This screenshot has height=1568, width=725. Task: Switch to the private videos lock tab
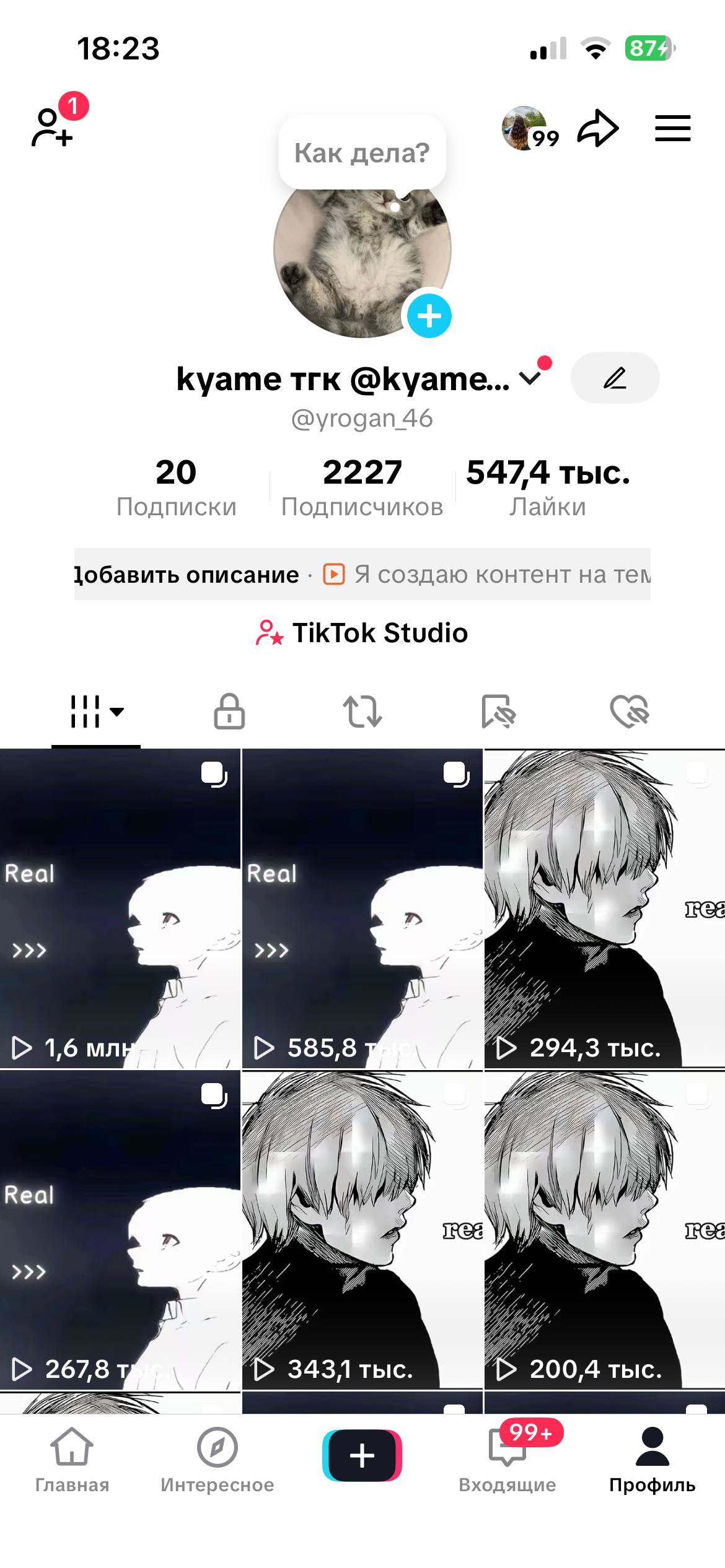click(229, 711)
